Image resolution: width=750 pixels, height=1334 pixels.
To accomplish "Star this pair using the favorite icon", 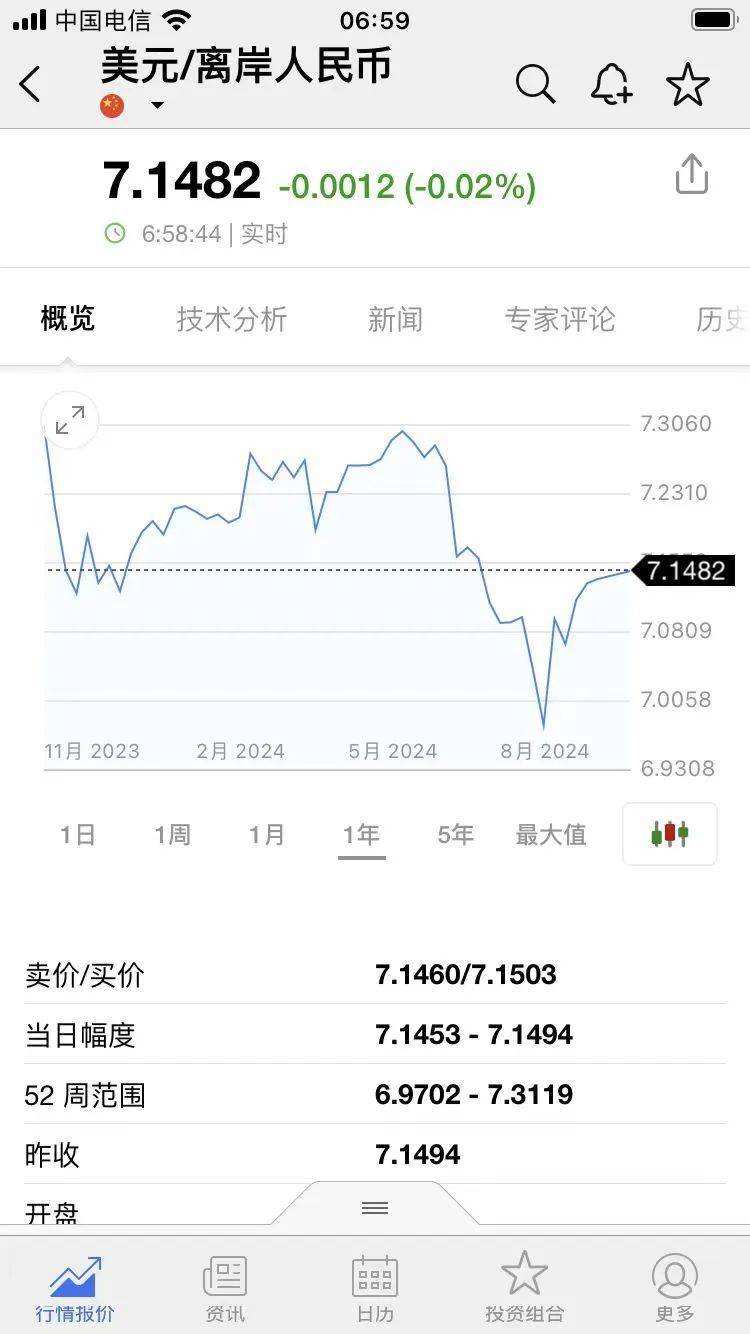I will (688, 84).
